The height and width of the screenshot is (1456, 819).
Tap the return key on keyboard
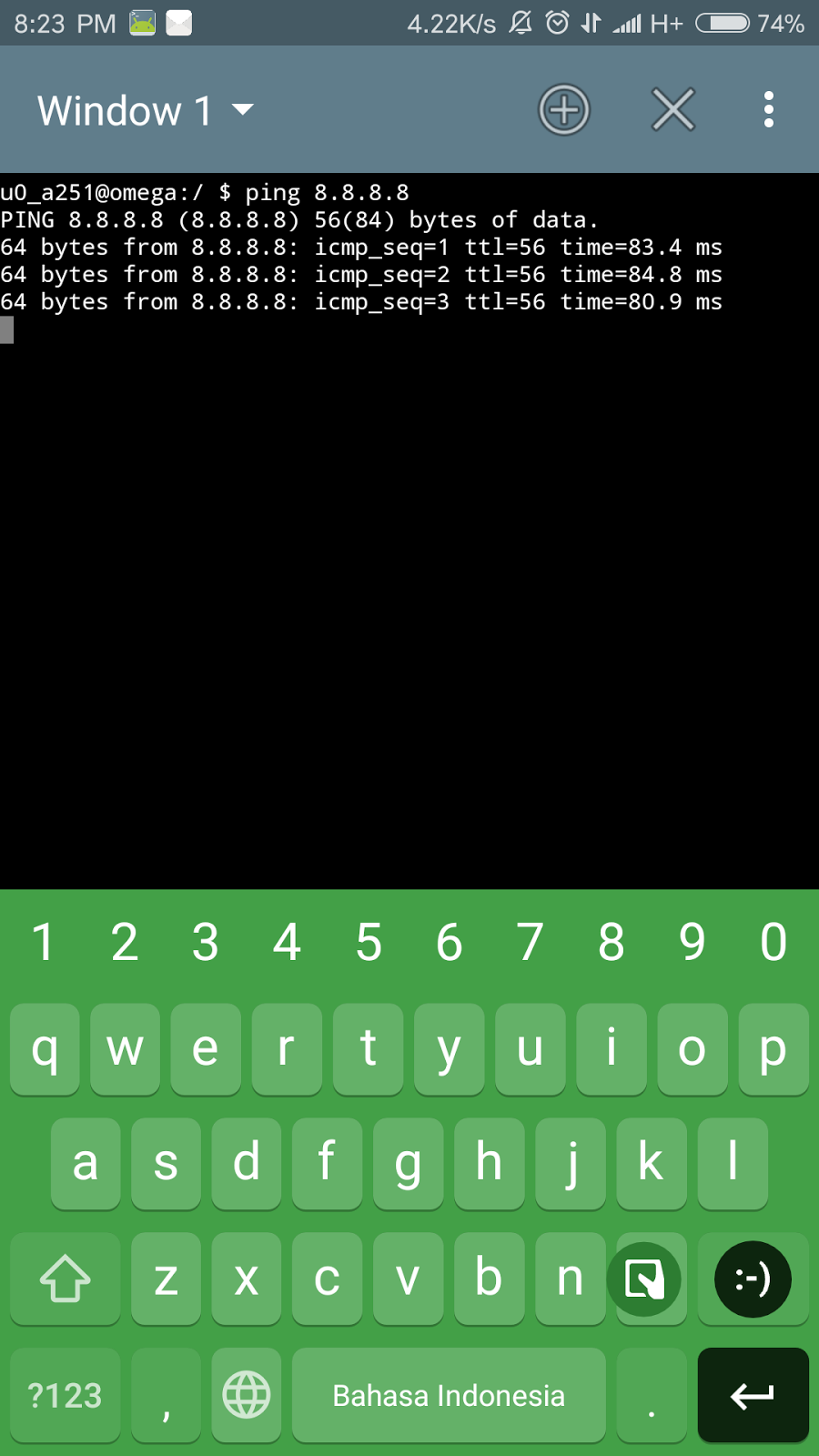tap(753, 1395)
